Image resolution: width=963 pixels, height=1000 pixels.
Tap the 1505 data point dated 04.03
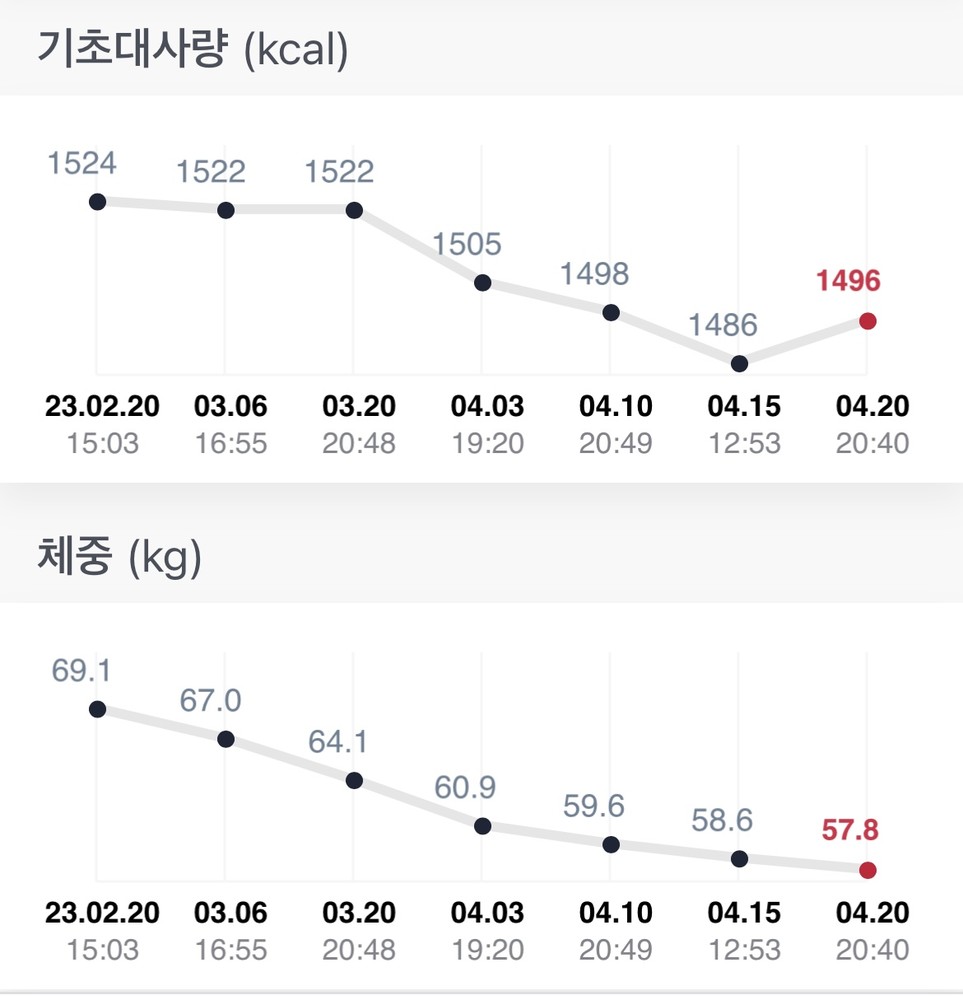pos(482,283)
